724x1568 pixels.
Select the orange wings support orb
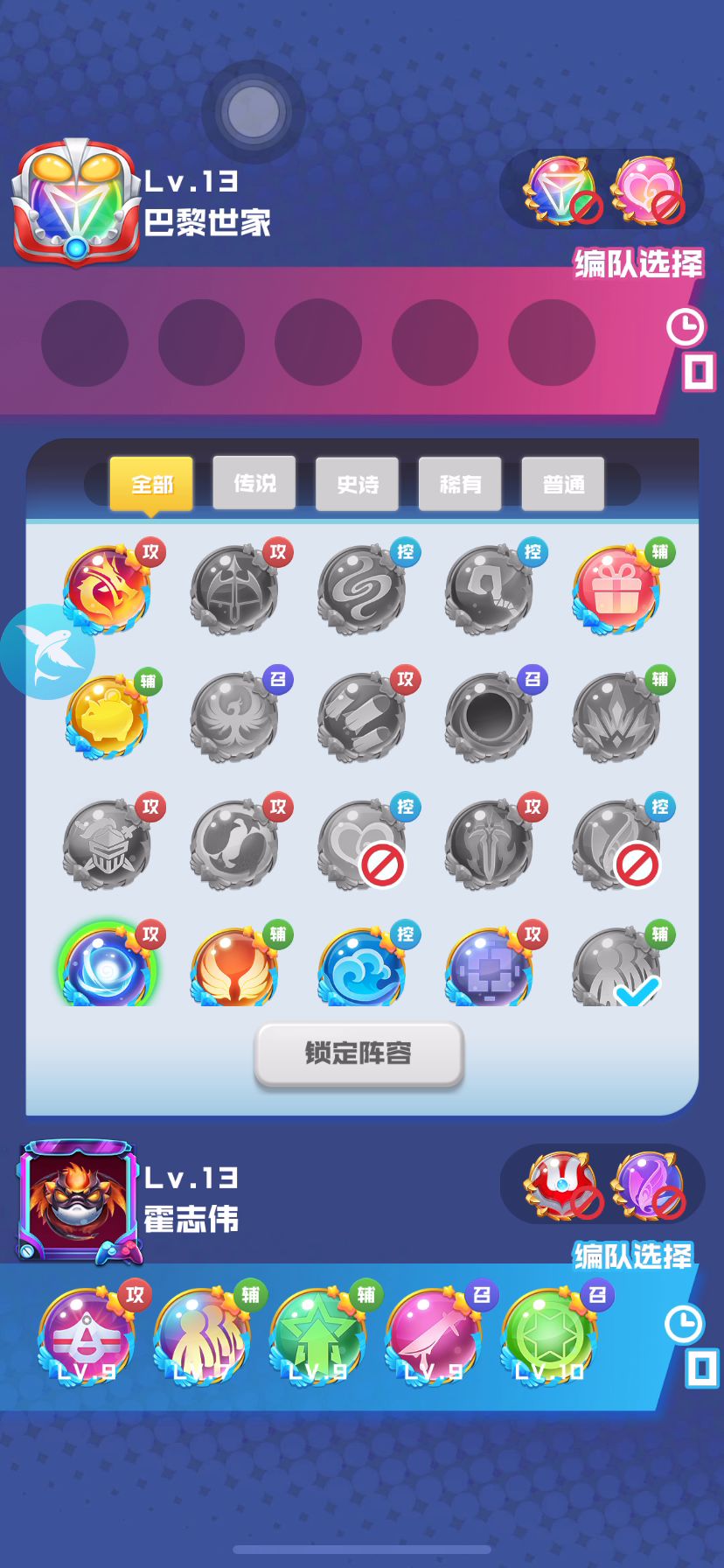click(233, 969)
